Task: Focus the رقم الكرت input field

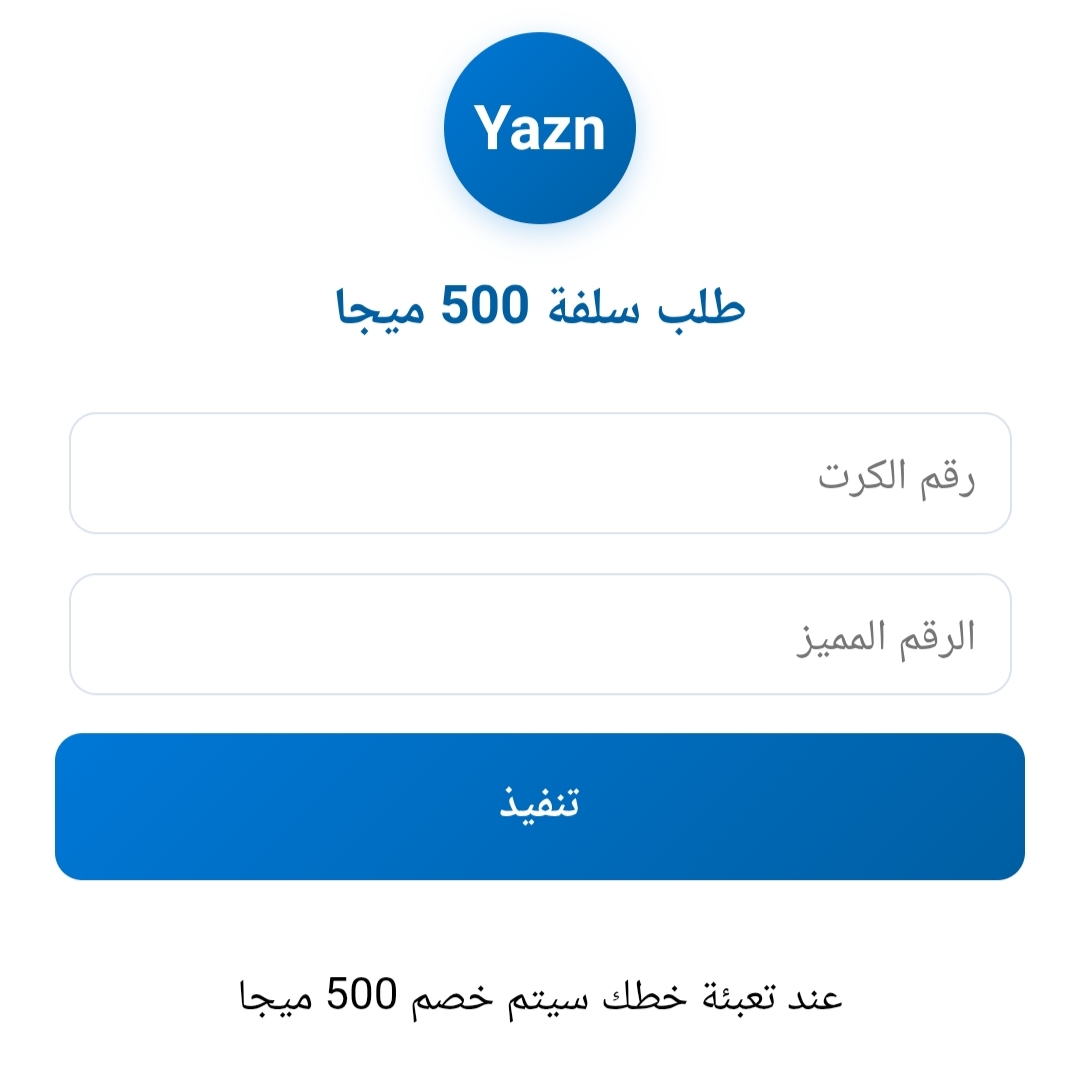Action: (x=540, y=473)
